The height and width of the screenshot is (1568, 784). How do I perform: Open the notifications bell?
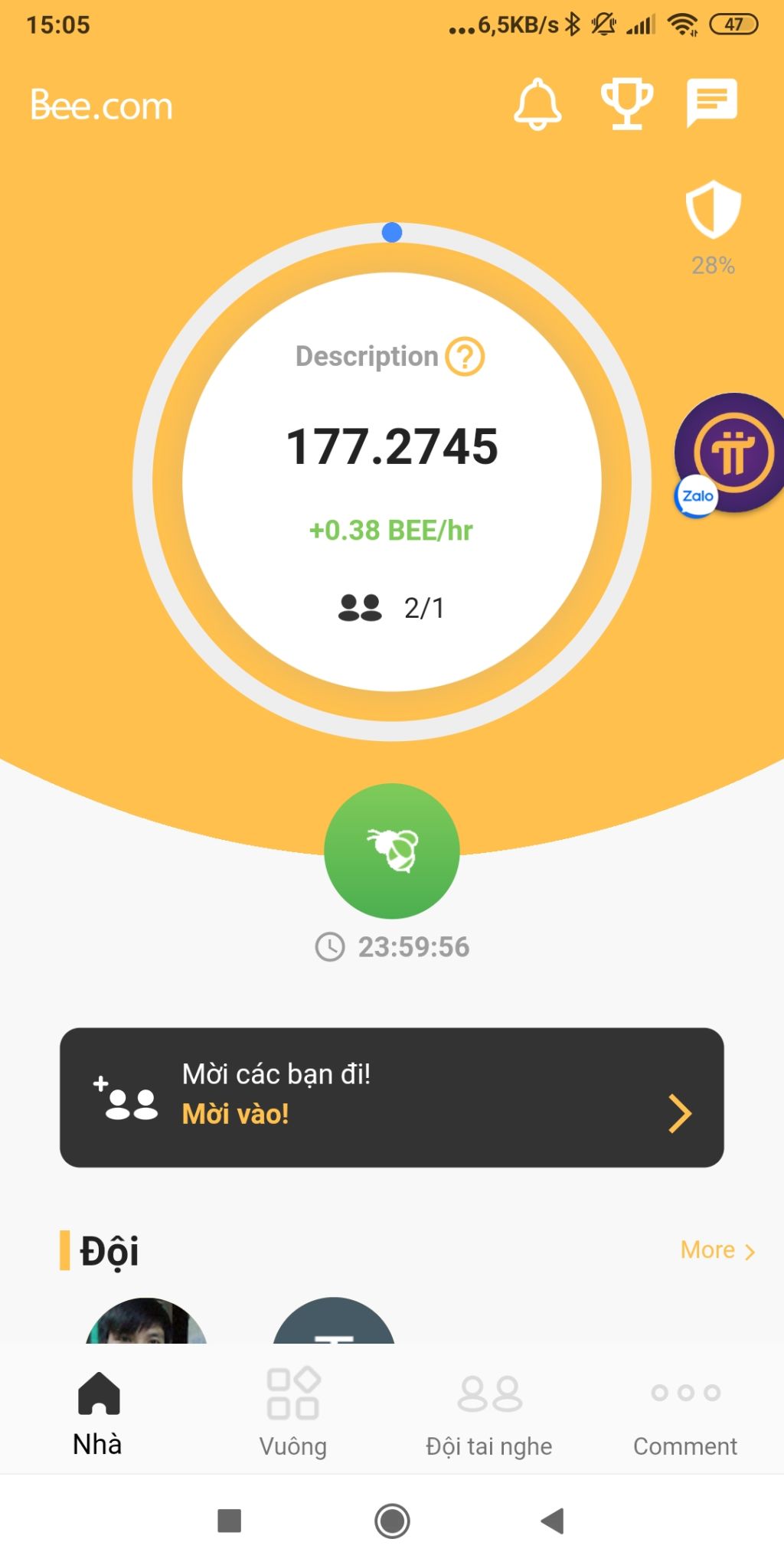click(537, 104)
